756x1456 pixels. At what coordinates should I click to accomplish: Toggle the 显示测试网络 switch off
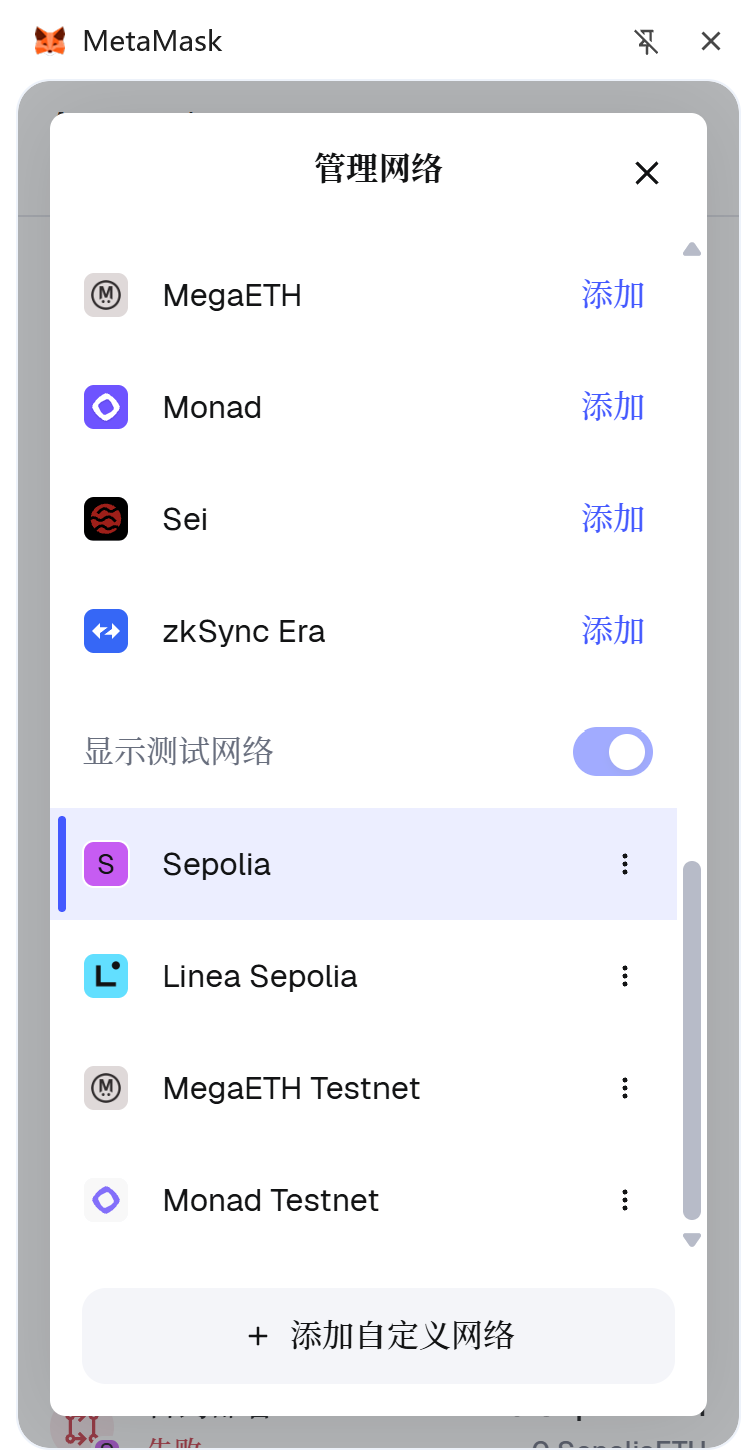(612, 752)
